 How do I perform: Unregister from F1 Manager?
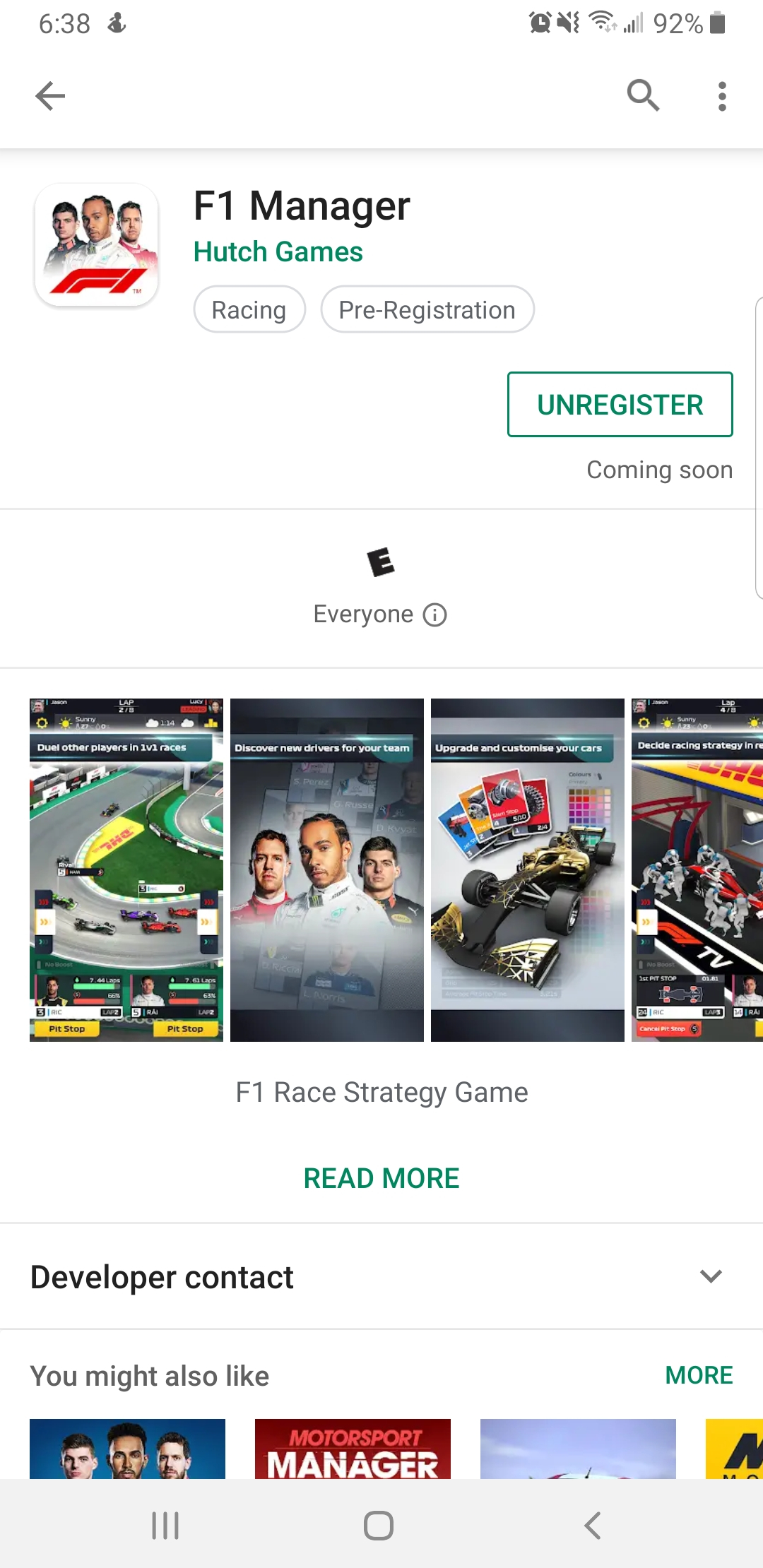coord(620,405)
